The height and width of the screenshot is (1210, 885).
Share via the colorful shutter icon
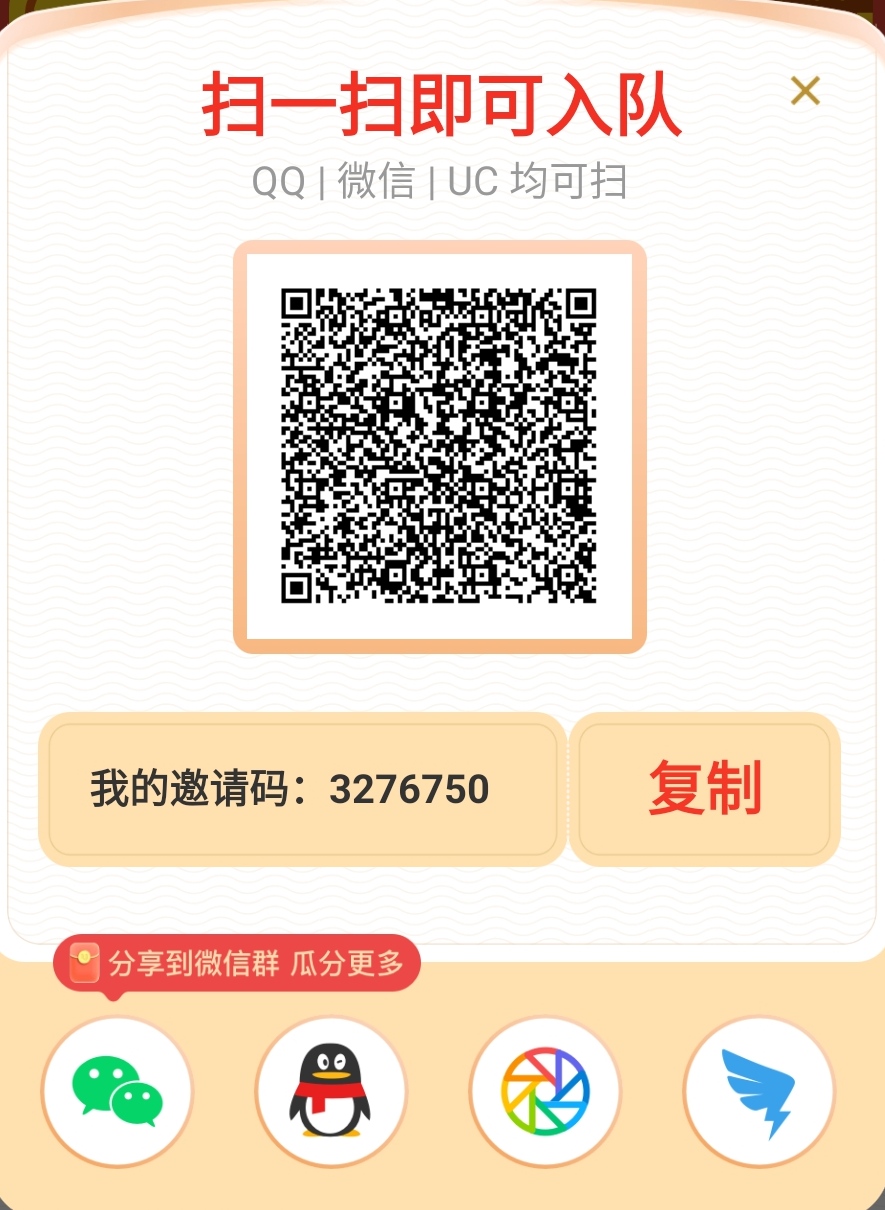pyautogui.click(x=545, y=1091)
